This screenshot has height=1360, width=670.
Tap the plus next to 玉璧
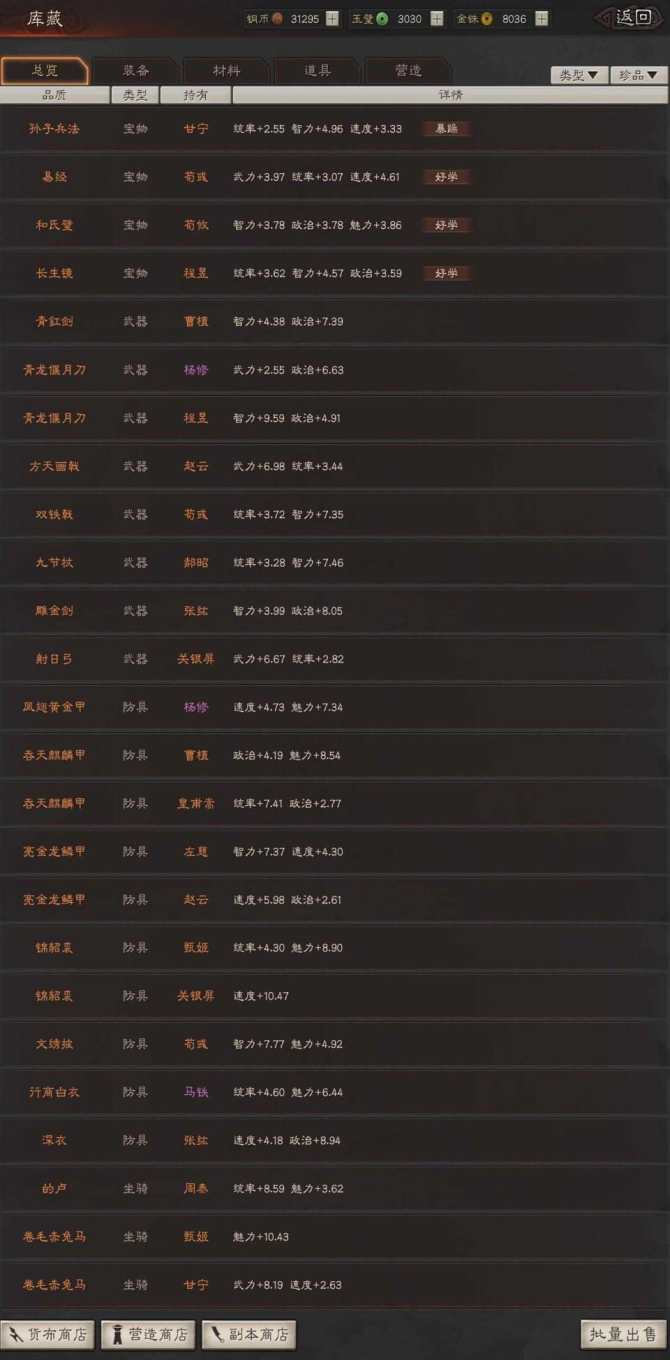pos(437,19)
